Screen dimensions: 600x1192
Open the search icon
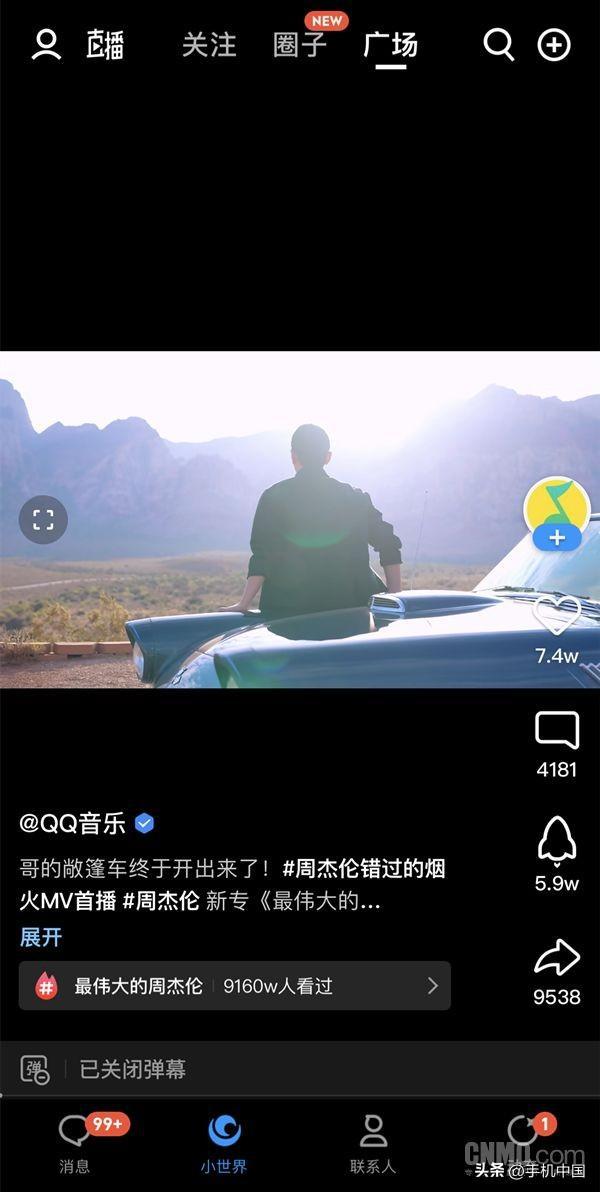498,45
